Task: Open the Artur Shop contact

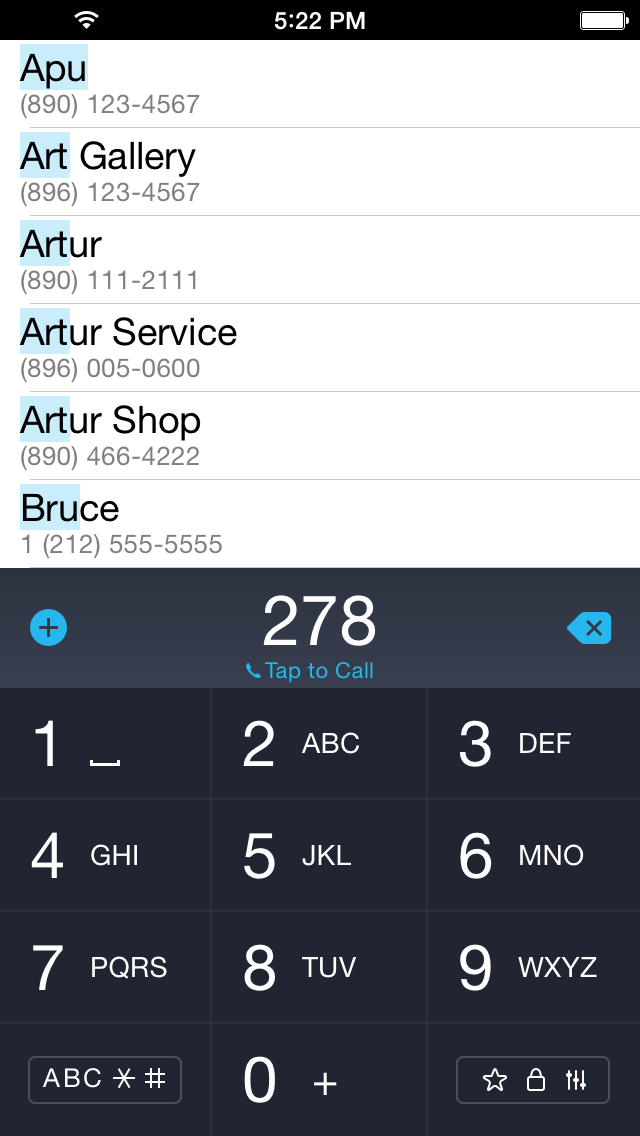Action: tap(320, 435)
